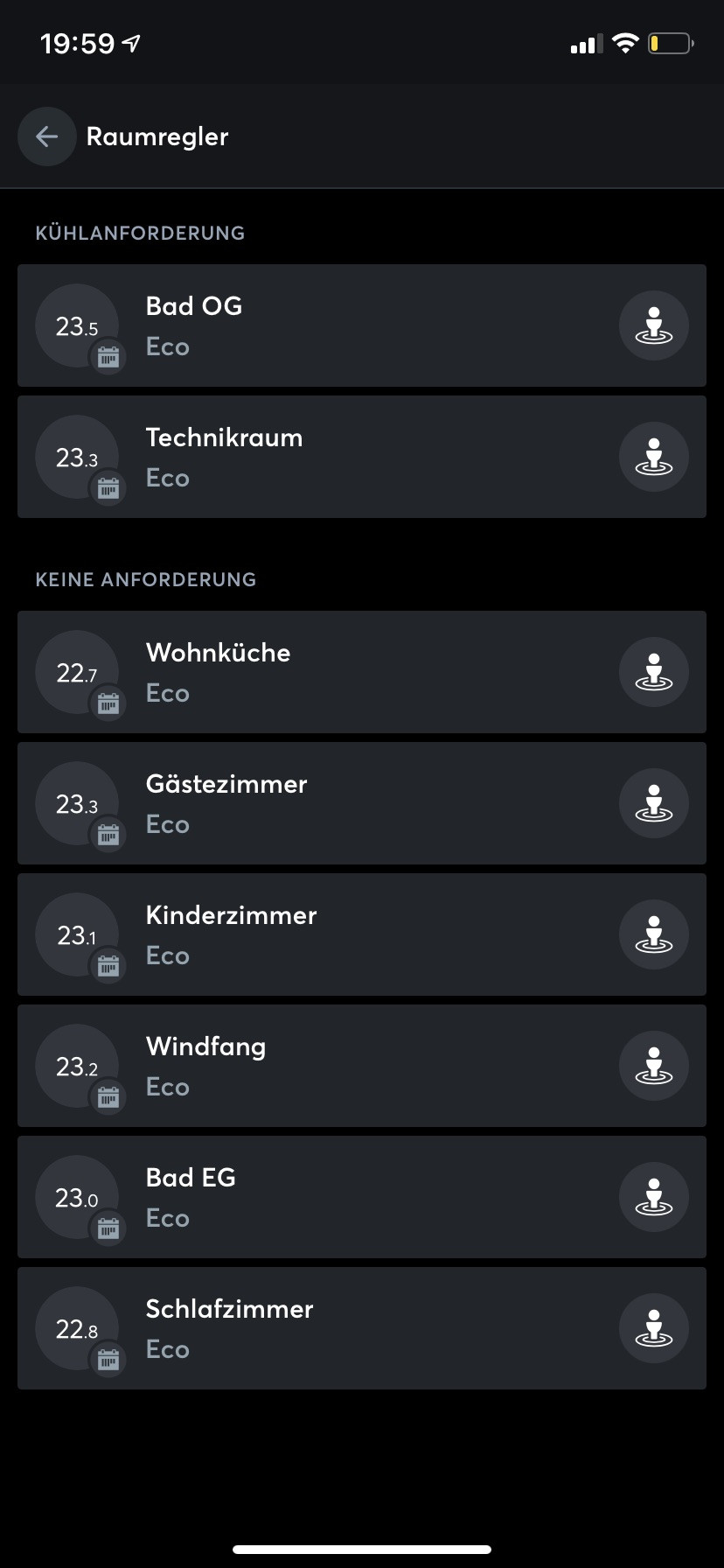
Task: Open the Technikraum room controller
Action: click(x=350, y=457)
